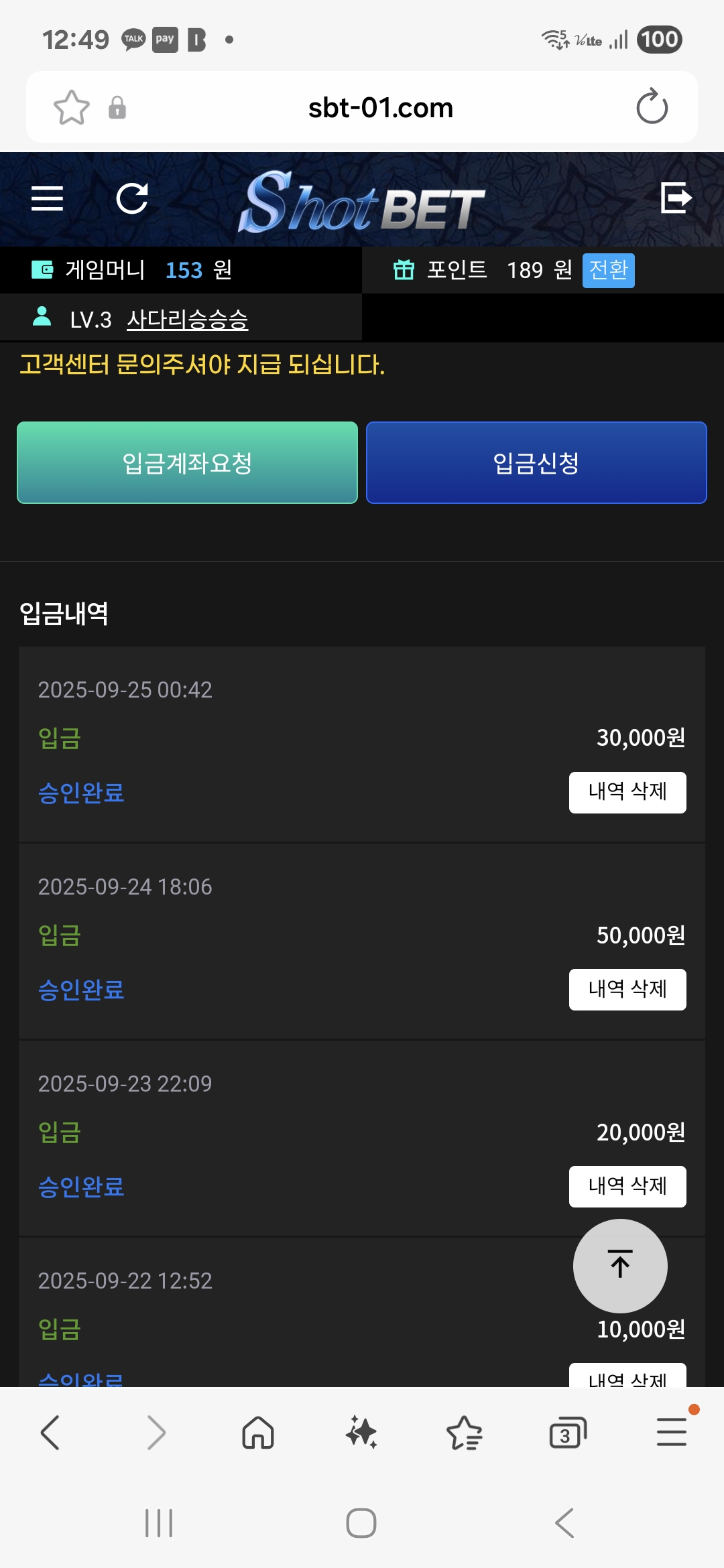Convert points with the 전환 button
This screenshot has height=1568, width=724.
point(608,270)
